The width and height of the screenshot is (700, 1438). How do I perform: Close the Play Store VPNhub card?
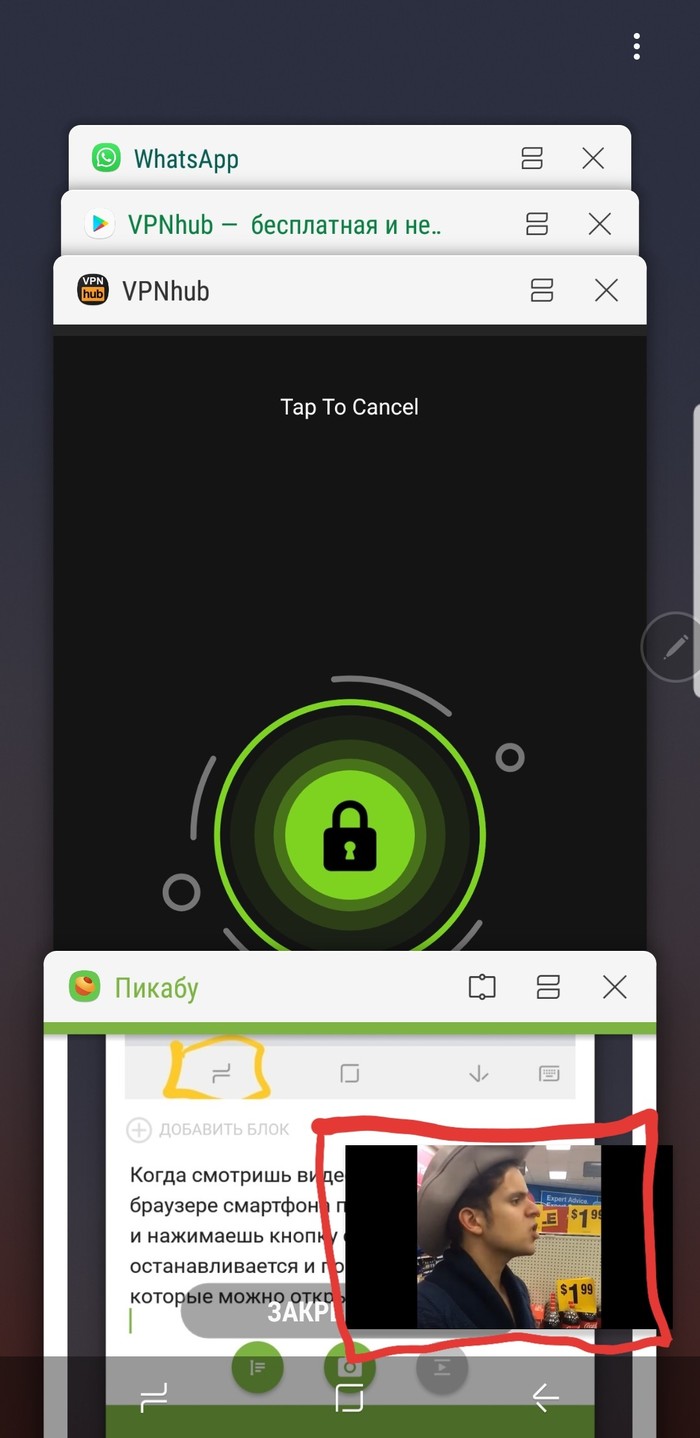pos(600,224)
